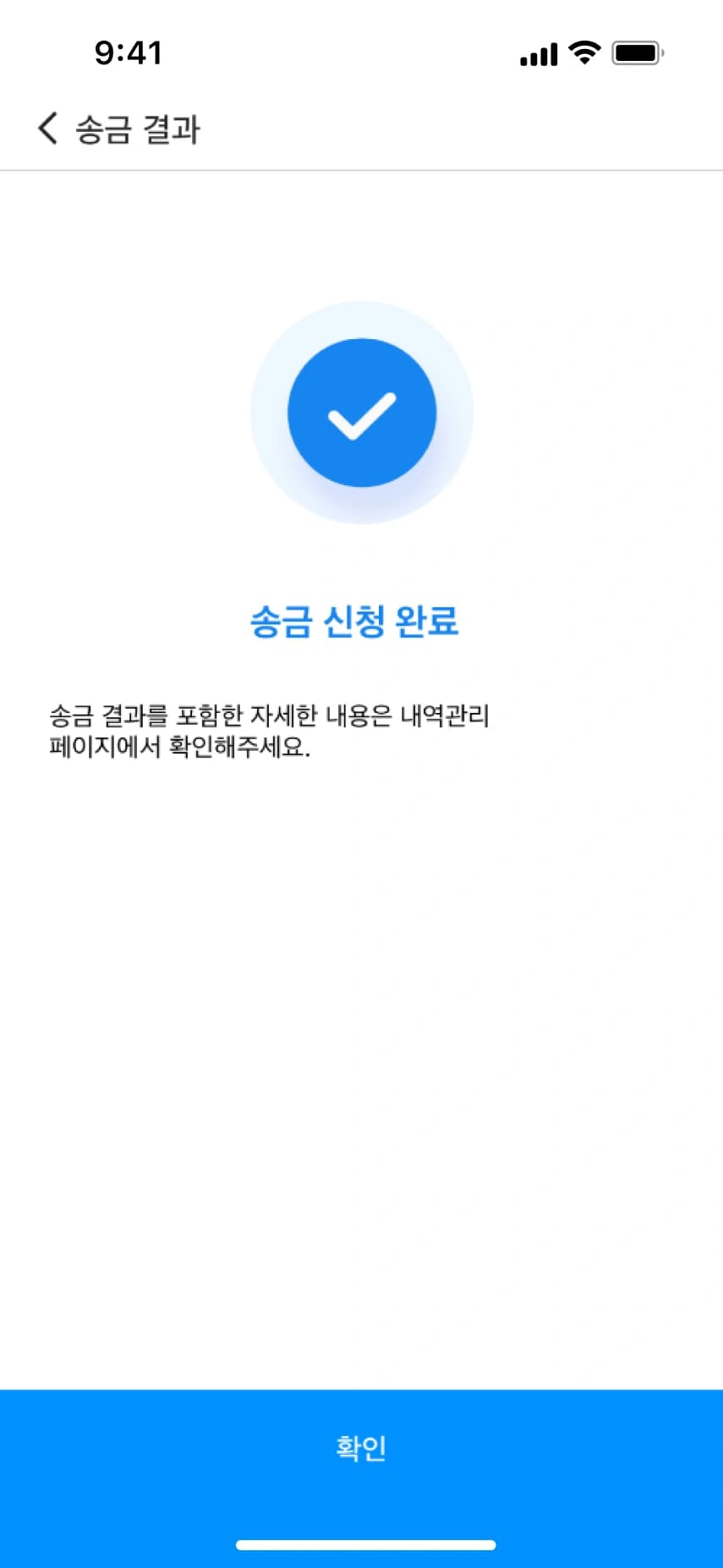Confirm with the 확인 button

(361, 1448)
